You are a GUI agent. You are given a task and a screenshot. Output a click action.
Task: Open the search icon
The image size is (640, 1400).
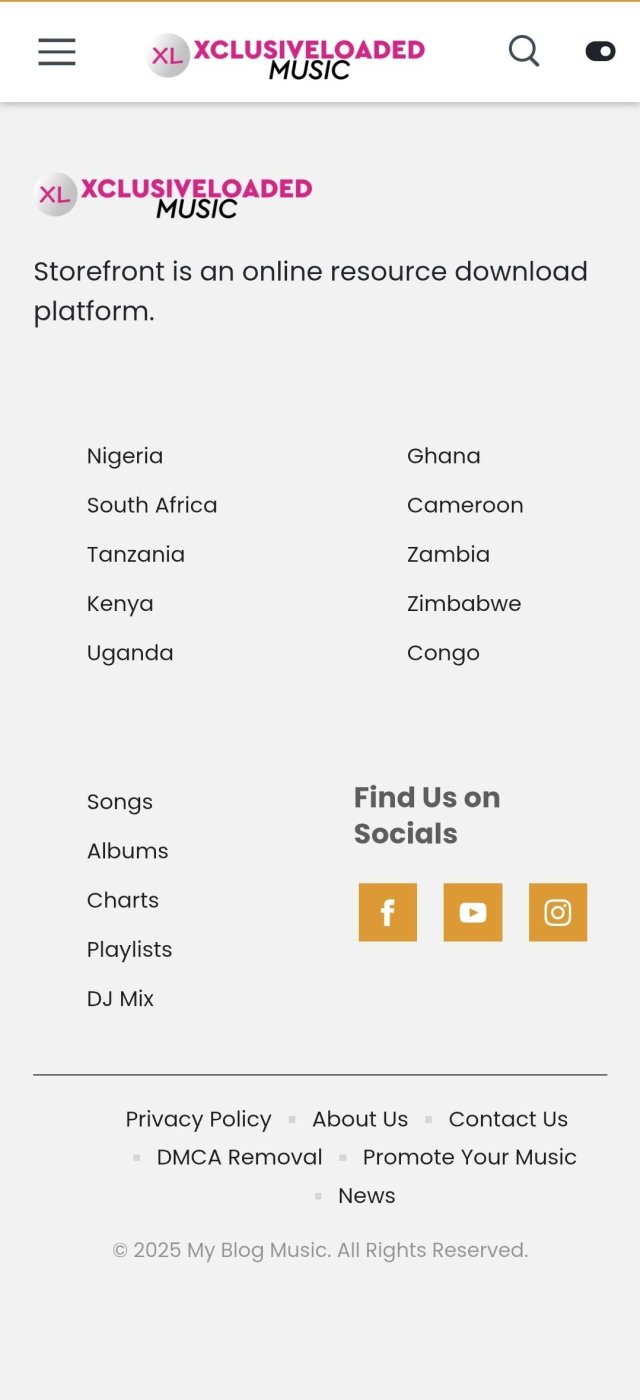tap(523, 51)
